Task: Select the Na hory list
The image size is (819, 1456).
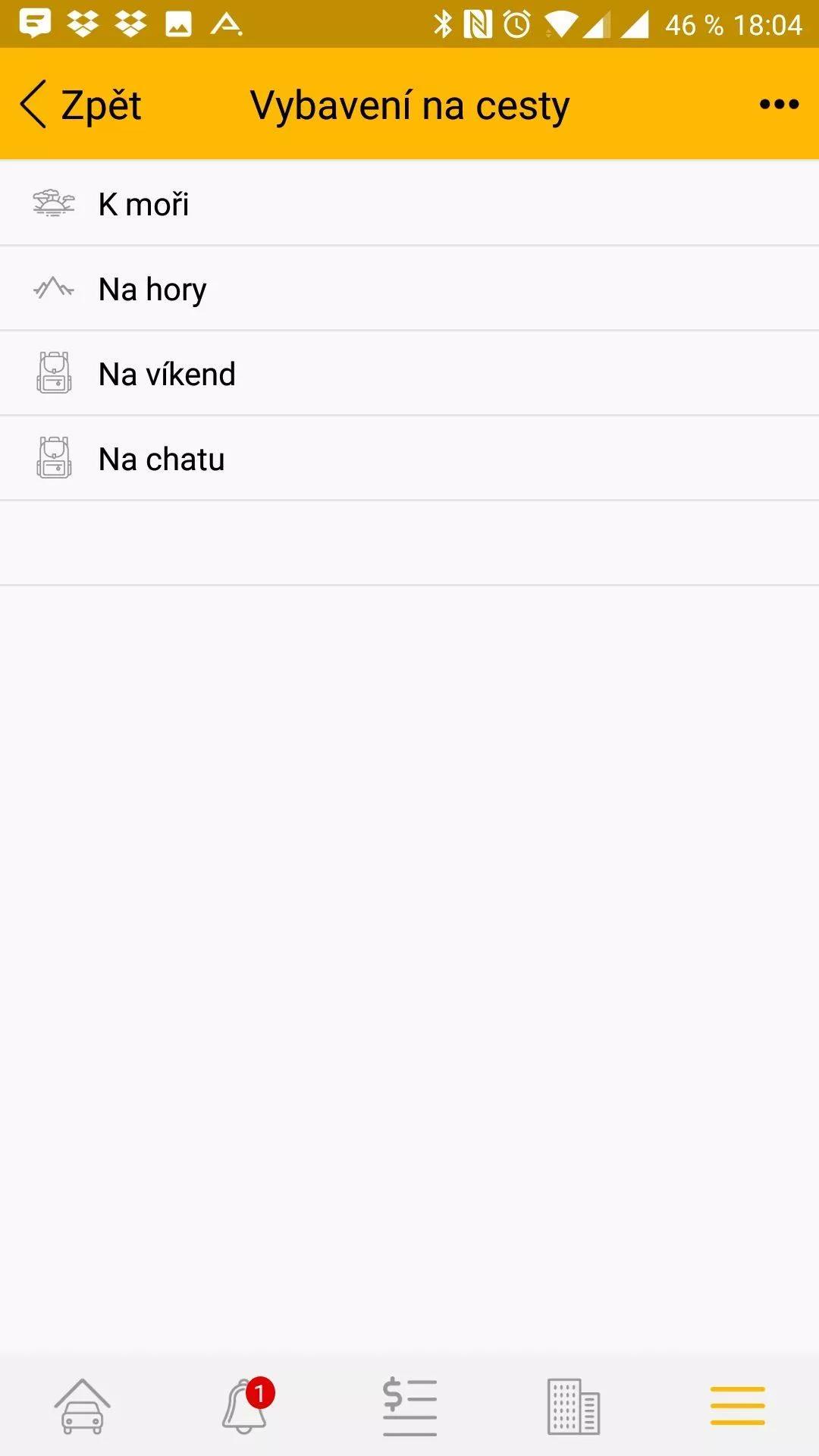Action: 409,288
